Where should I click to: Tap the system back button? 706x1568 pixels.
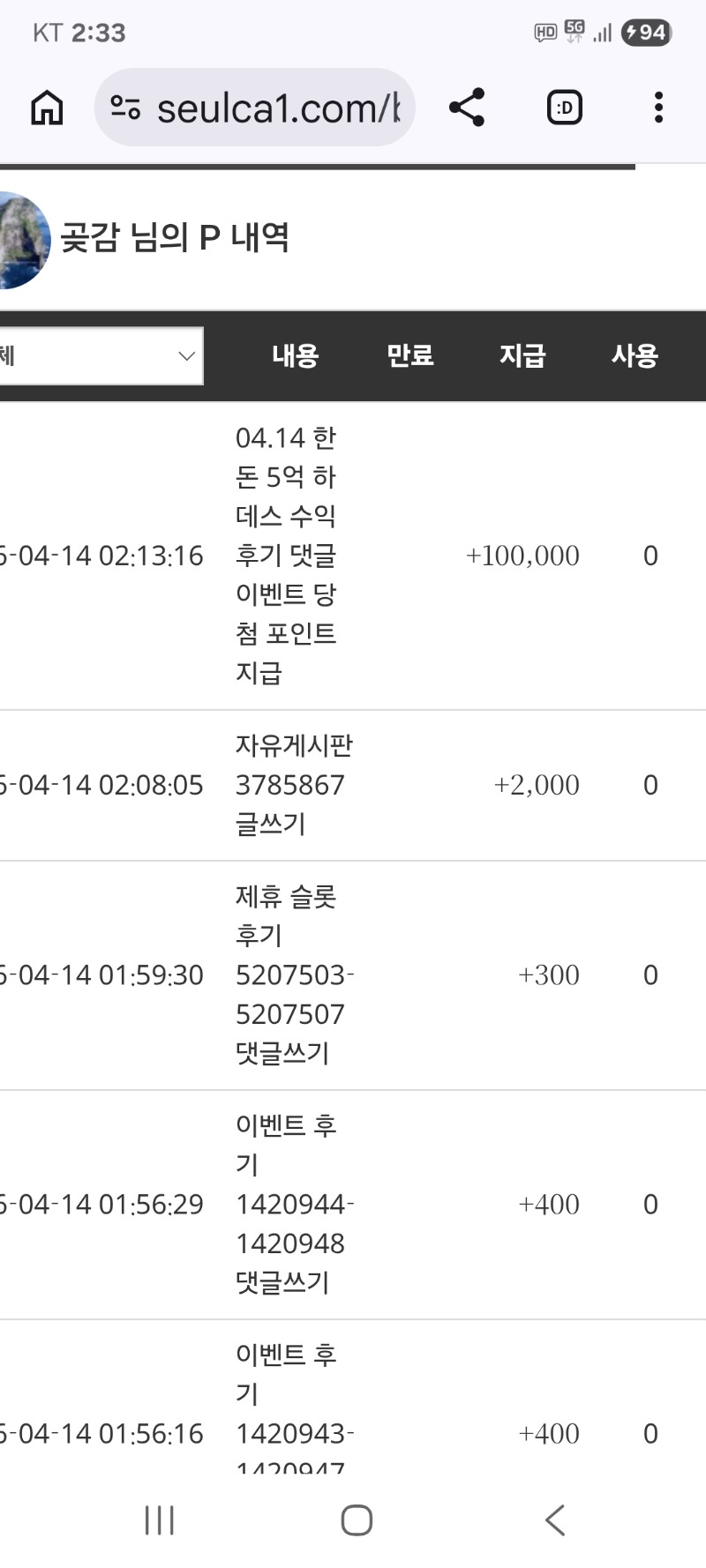point(554,1519)
